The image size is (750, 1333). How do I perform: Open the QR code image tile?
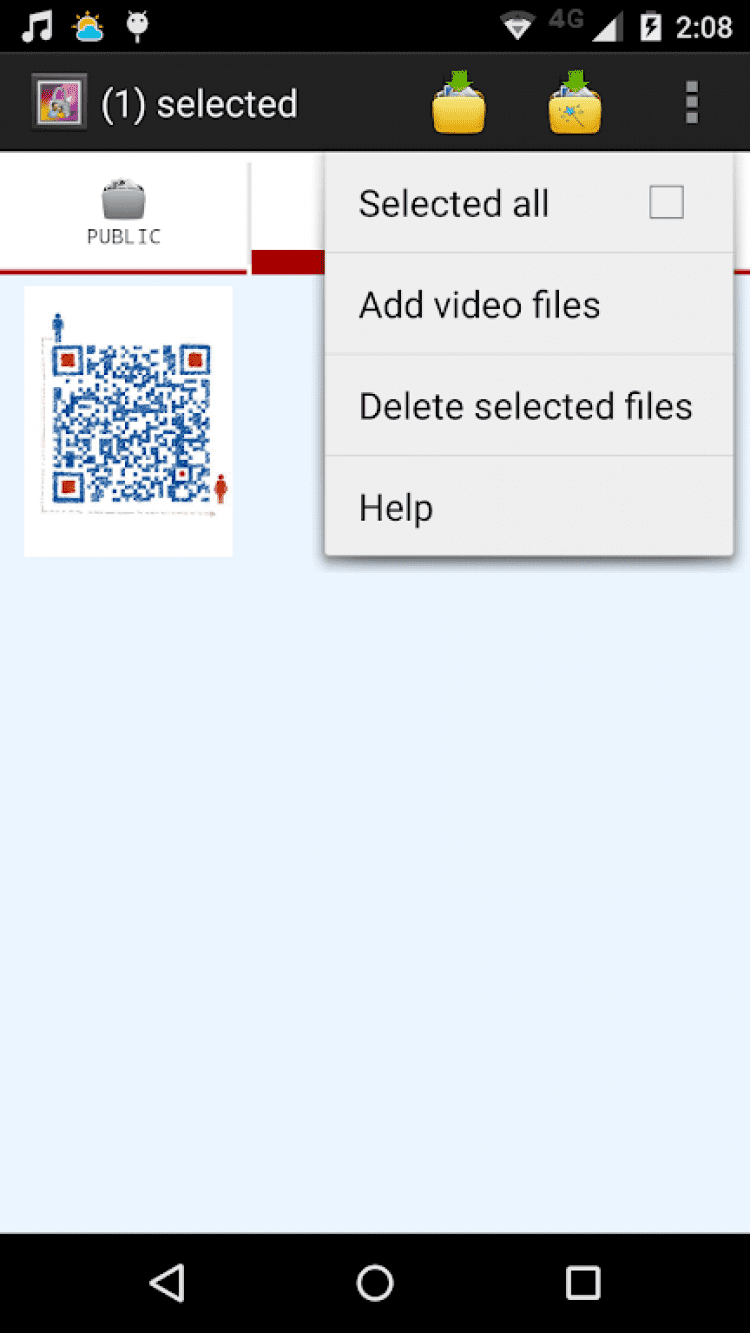point(128,421)
